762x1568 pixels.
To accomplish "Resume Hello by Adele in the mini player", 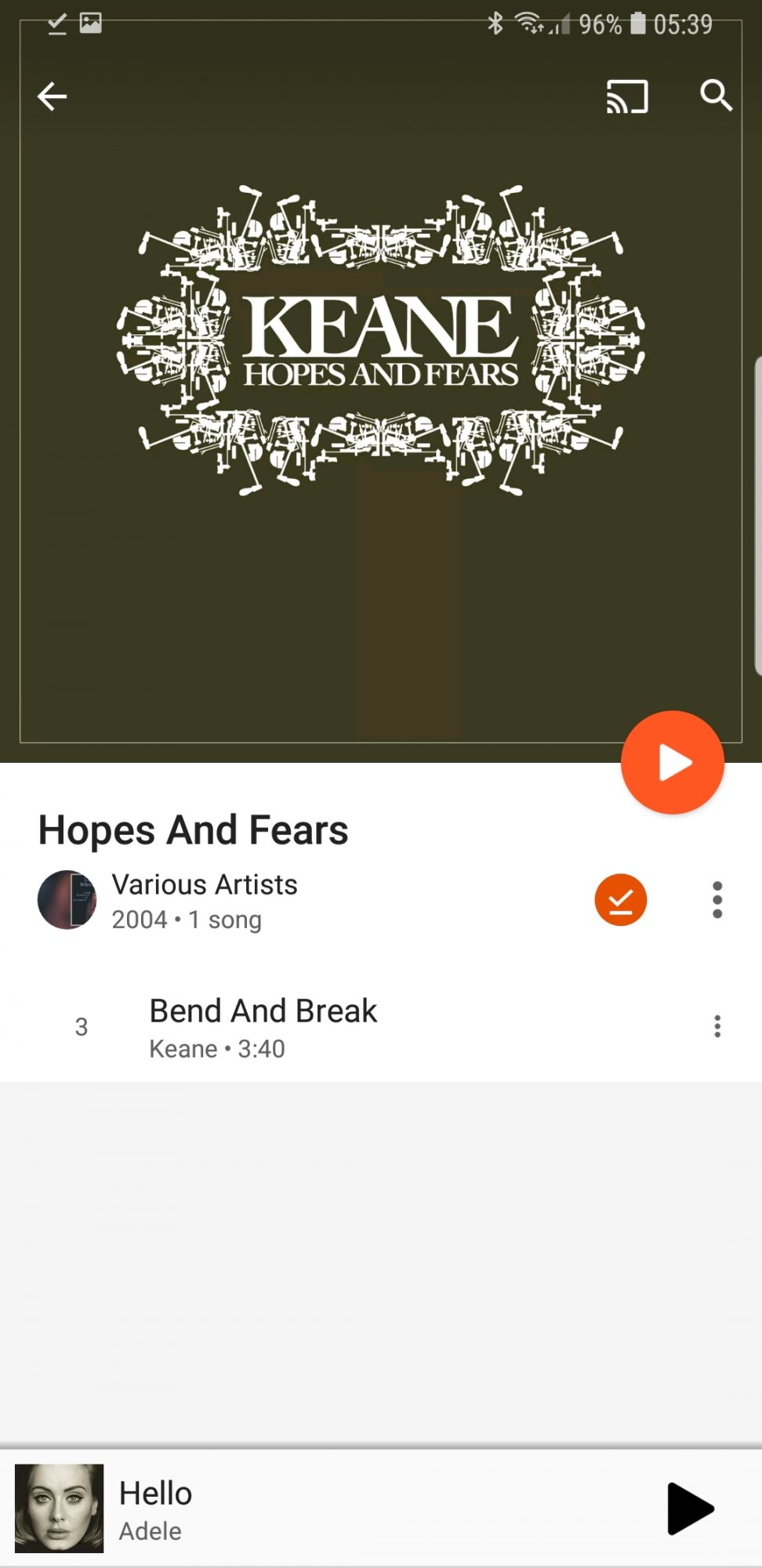I will 690,1508.
